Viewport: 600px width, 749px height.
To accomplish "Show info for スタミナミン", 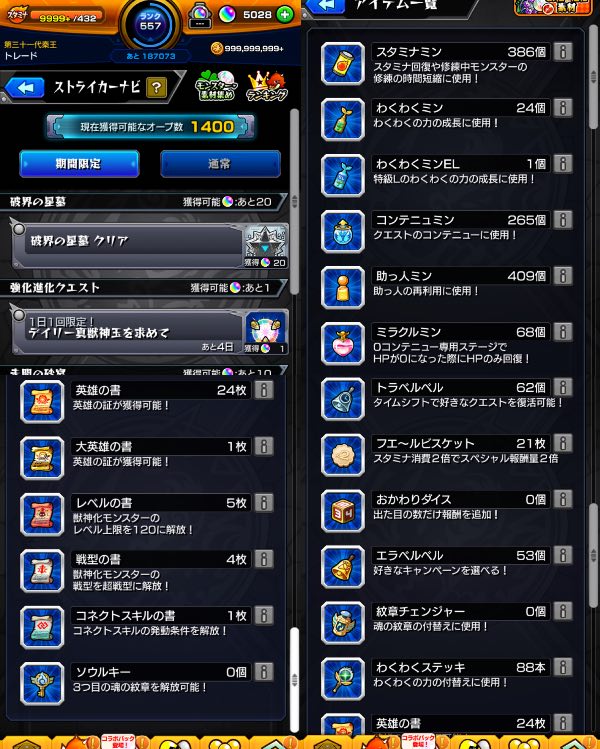I will (x=563, y=52).
